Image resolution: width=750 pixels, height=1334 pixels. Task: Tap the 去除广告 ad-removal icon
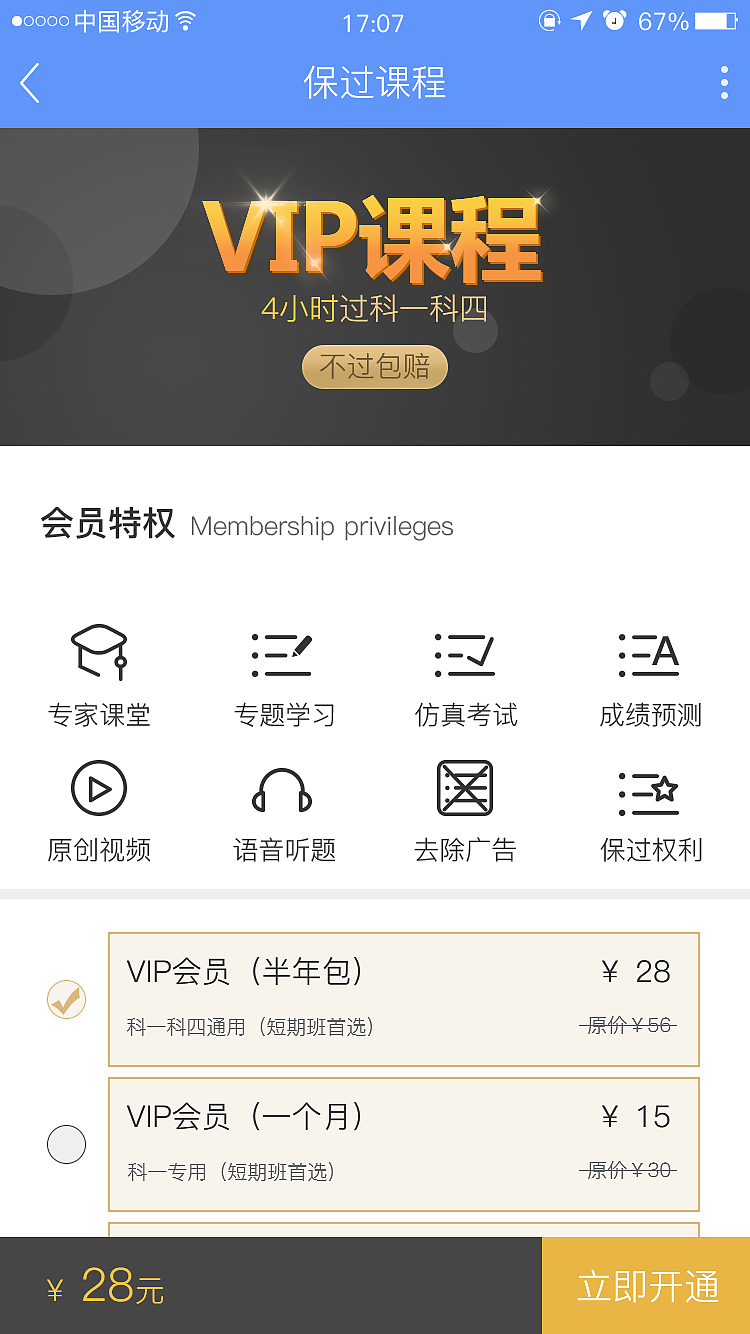[x=466, y=790]
